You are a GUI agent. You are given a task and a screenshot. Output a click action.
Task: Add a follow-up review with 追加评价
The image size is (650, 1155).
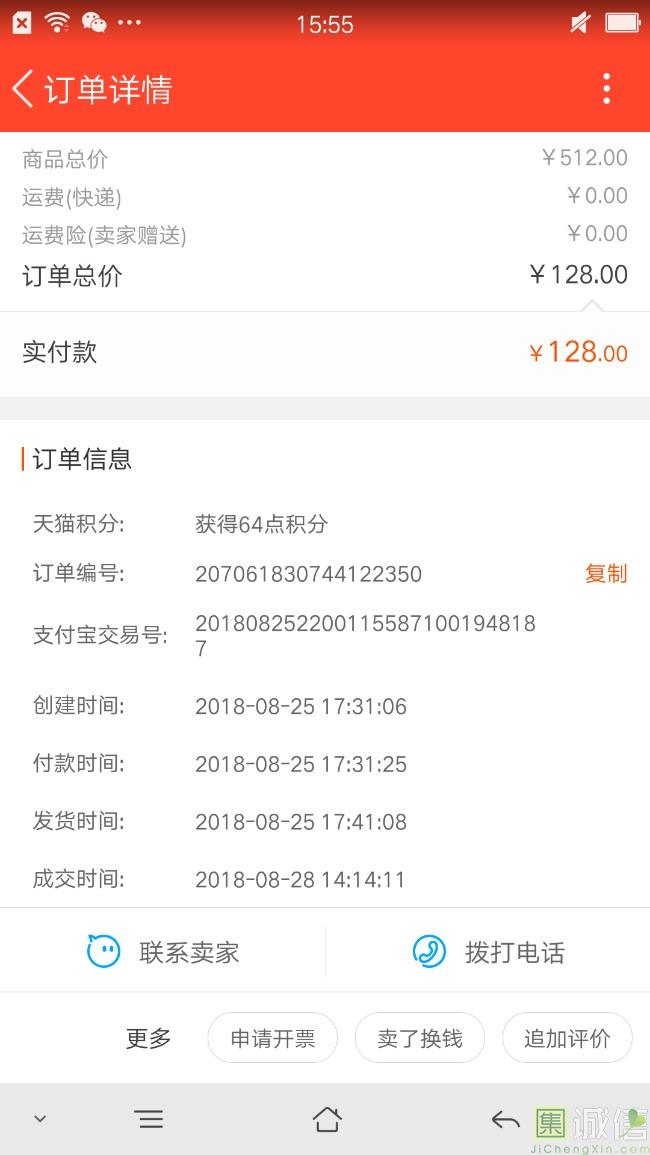point(567,1039)
